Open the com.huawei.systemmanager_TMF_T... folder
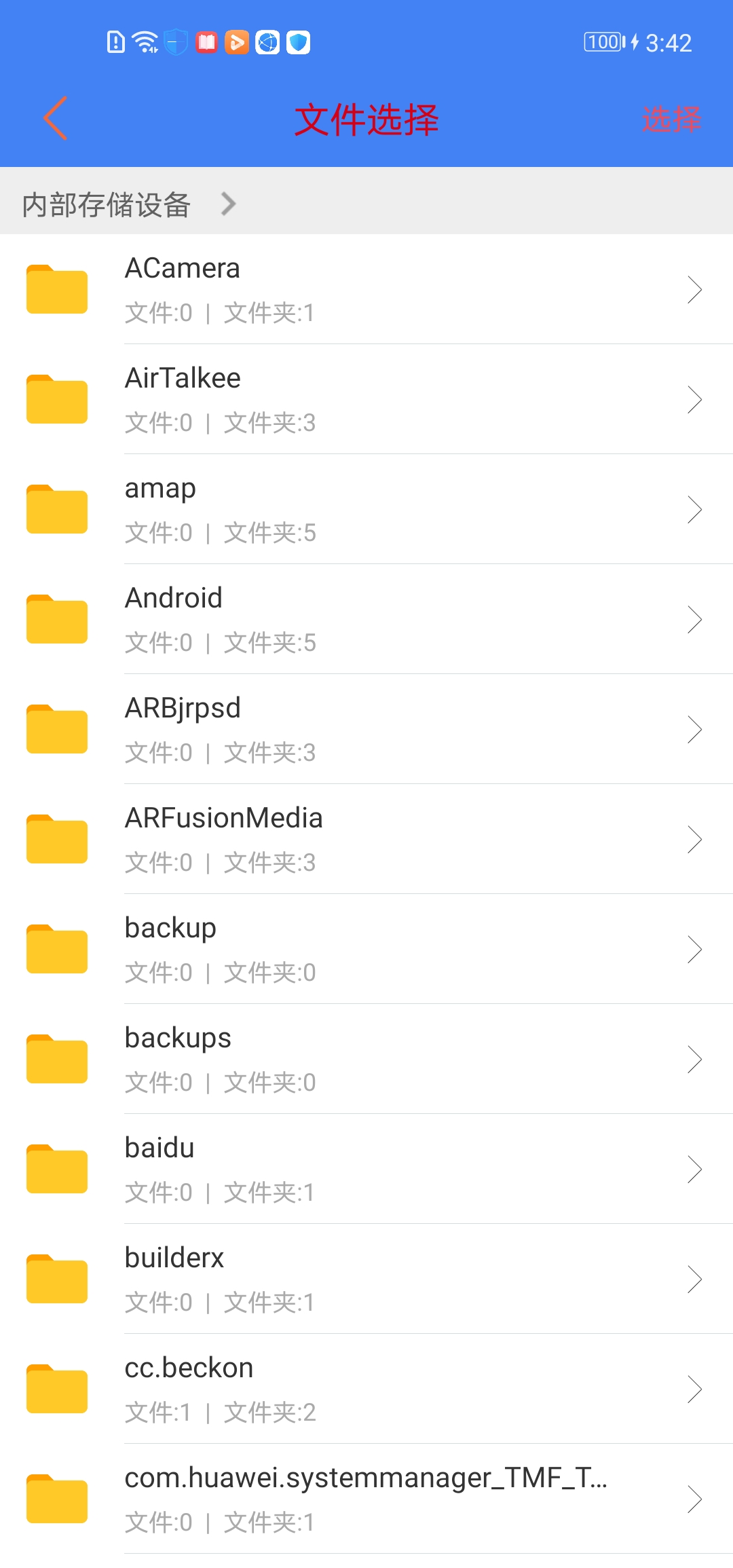Image resolution: width=733 pixels, height=1568 pixels. [x=366, y=1499]
